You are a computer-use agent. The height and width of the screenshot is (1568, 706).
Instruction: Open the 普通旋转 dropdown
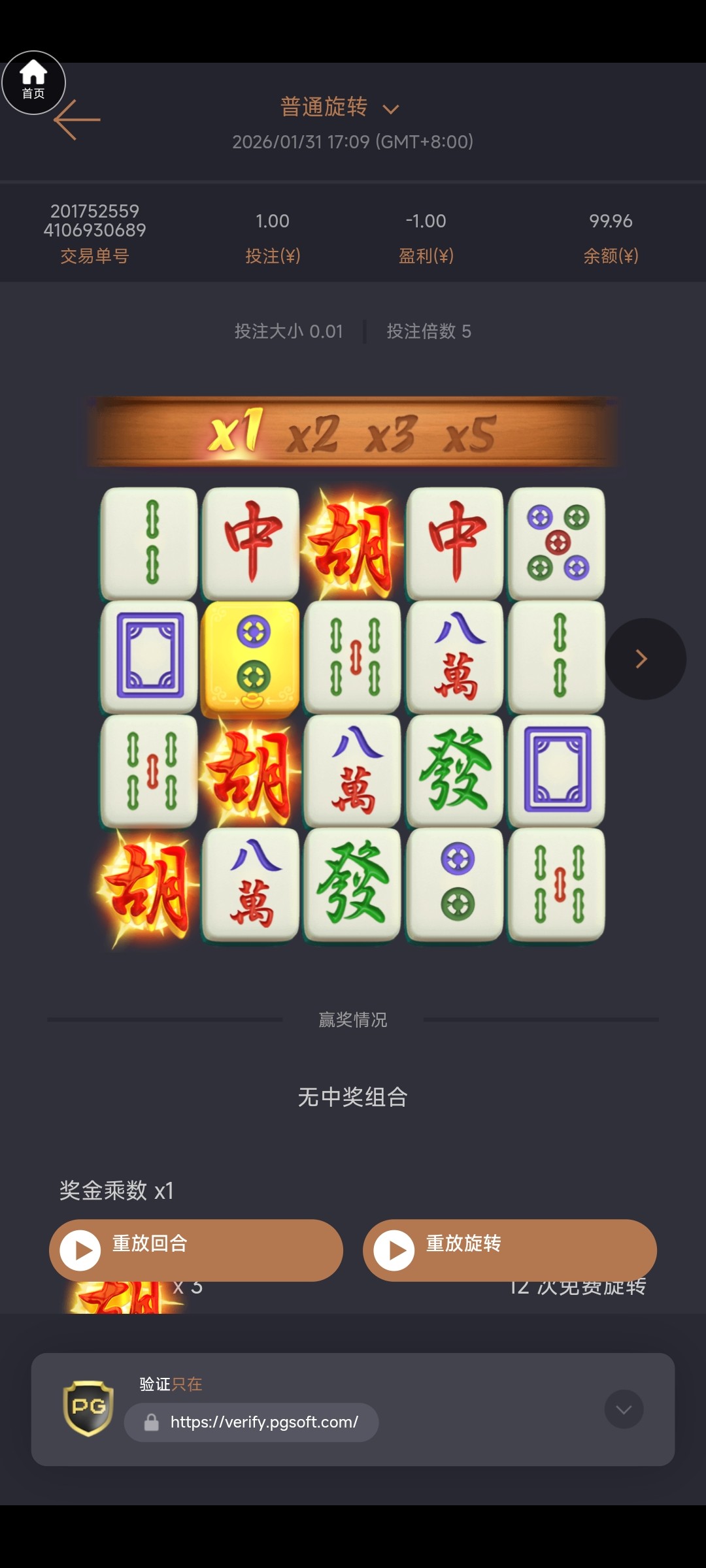click(339, 107)
